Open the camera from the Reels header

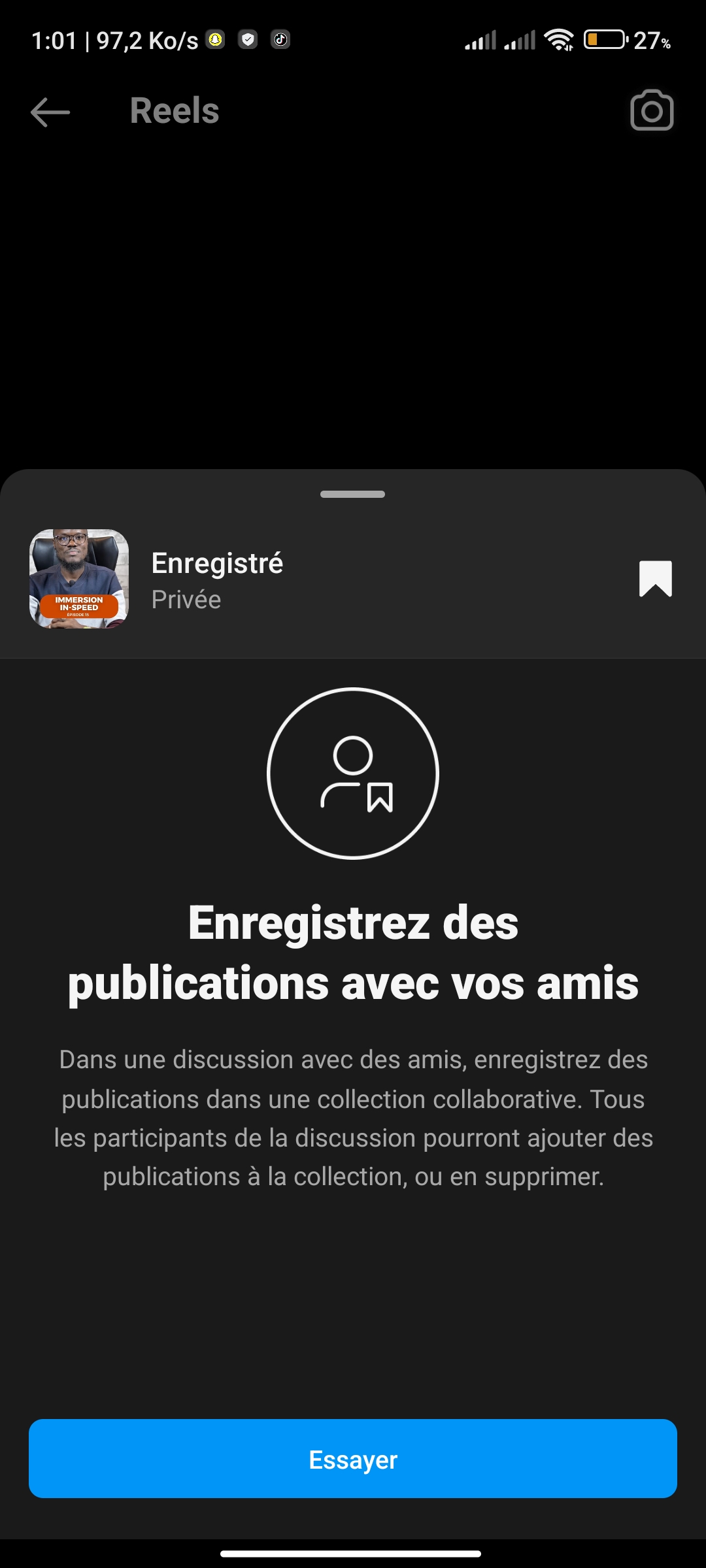pyautogui.click(x=652, y=110)
